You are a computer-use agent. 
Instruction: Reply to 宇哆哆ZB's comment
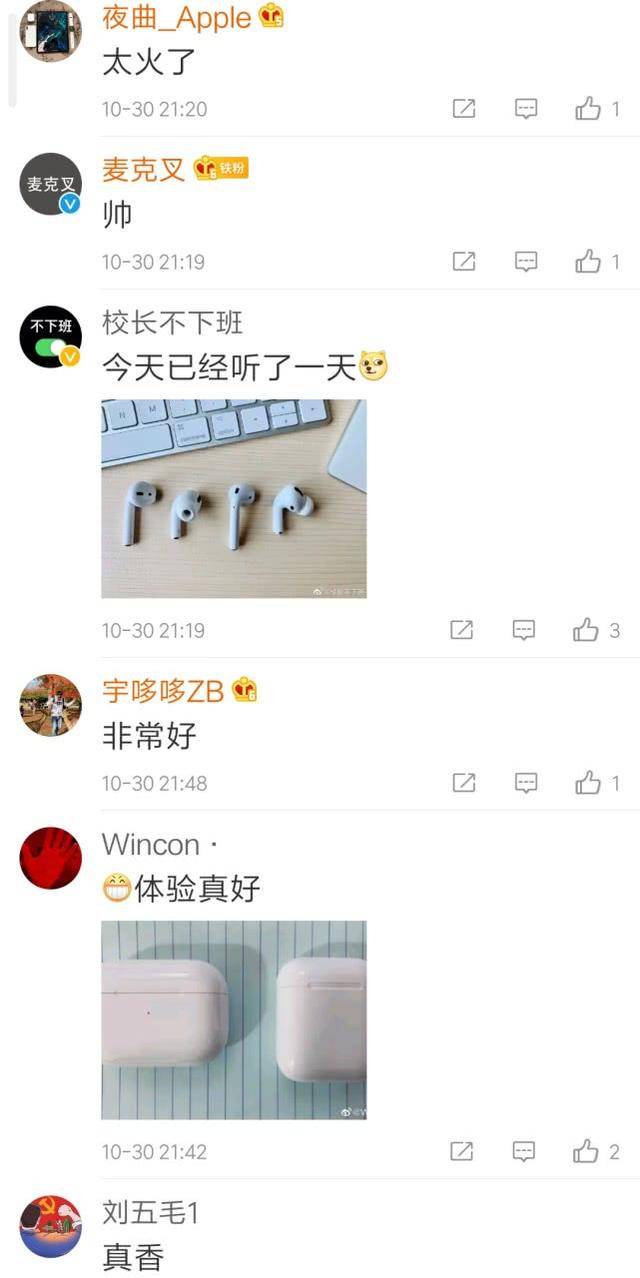526,783
